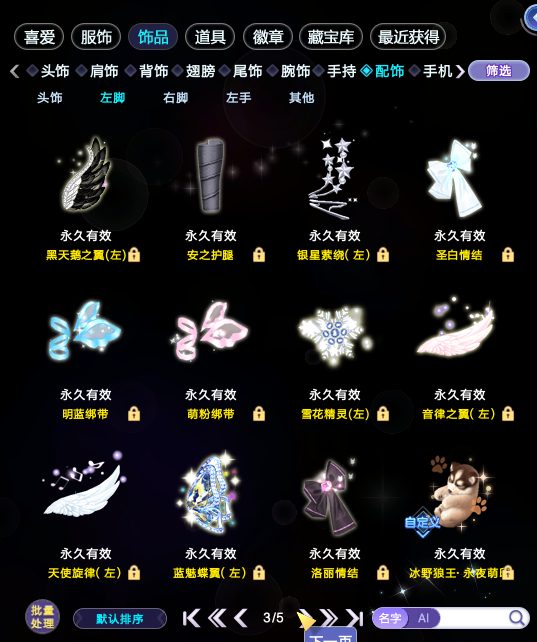Tap the 筛选 filter button

point(499,71)
